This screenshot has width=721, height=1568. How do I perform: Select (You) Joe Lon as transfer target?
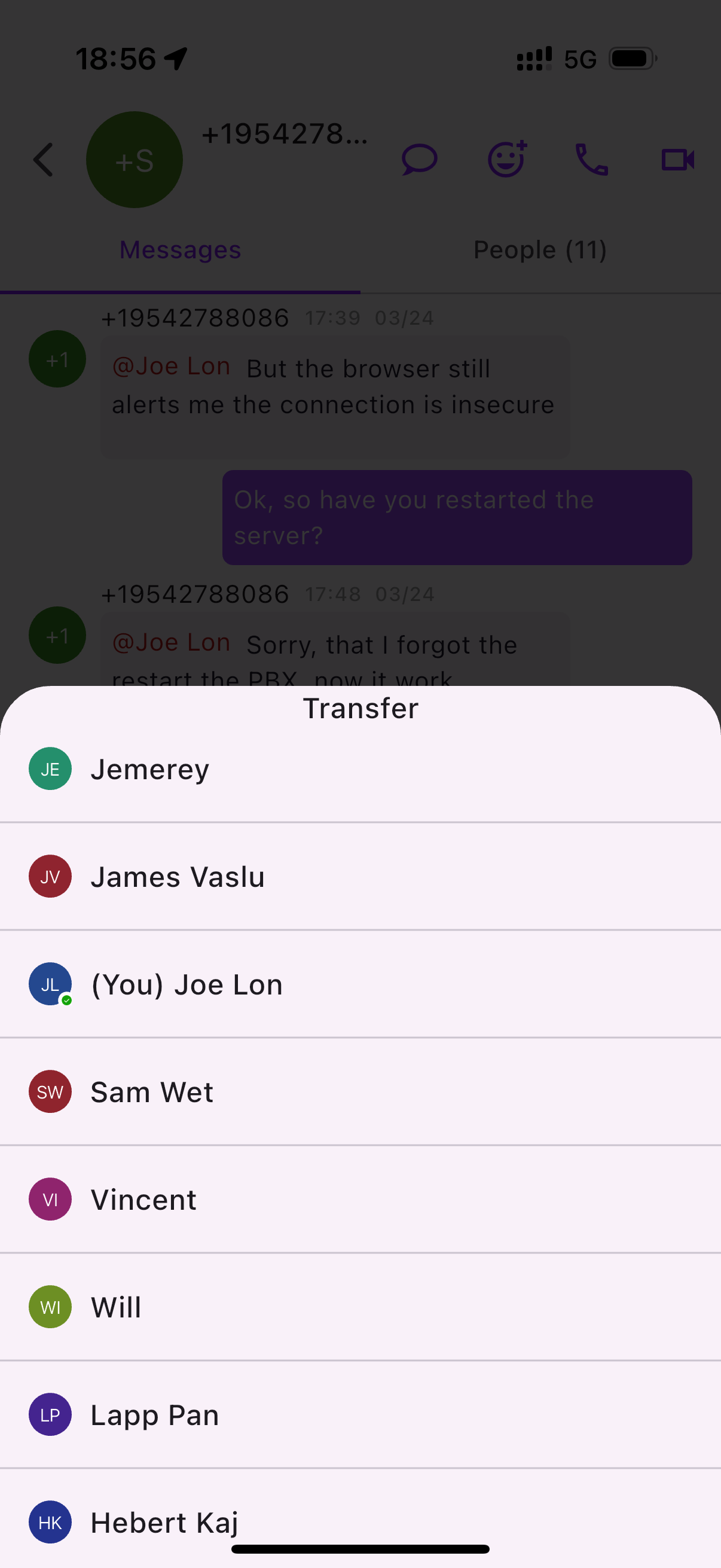(x=186, y=984)
